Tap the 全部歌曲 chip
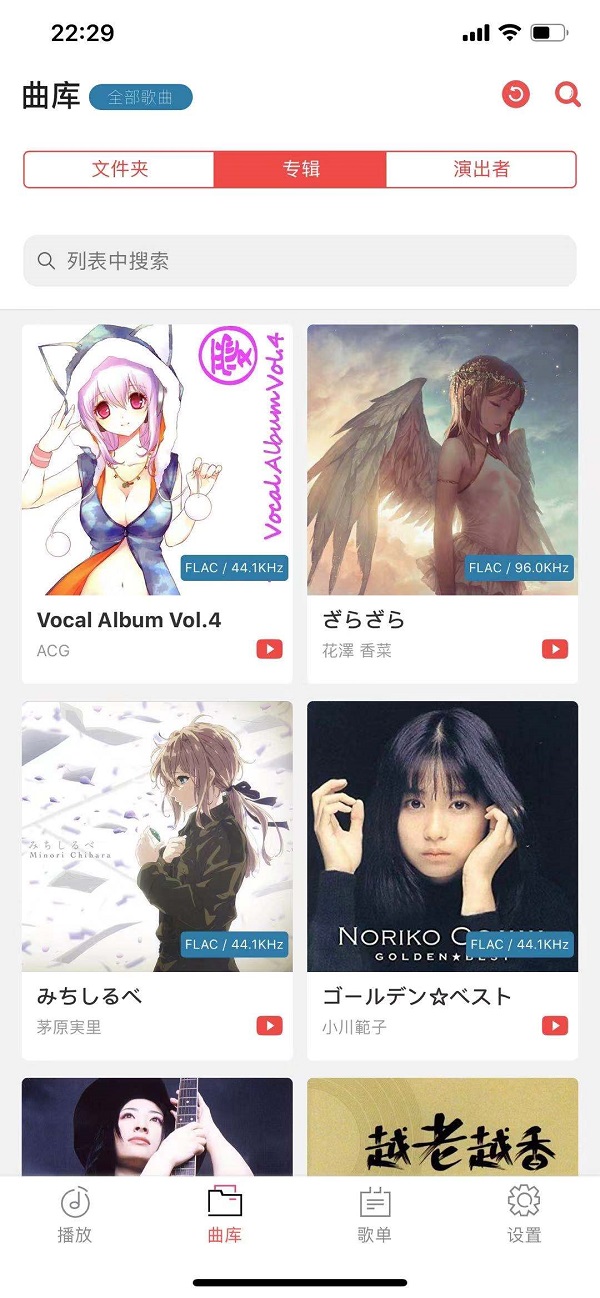The width and height of the screenshot is (600, 1298). 141,97
